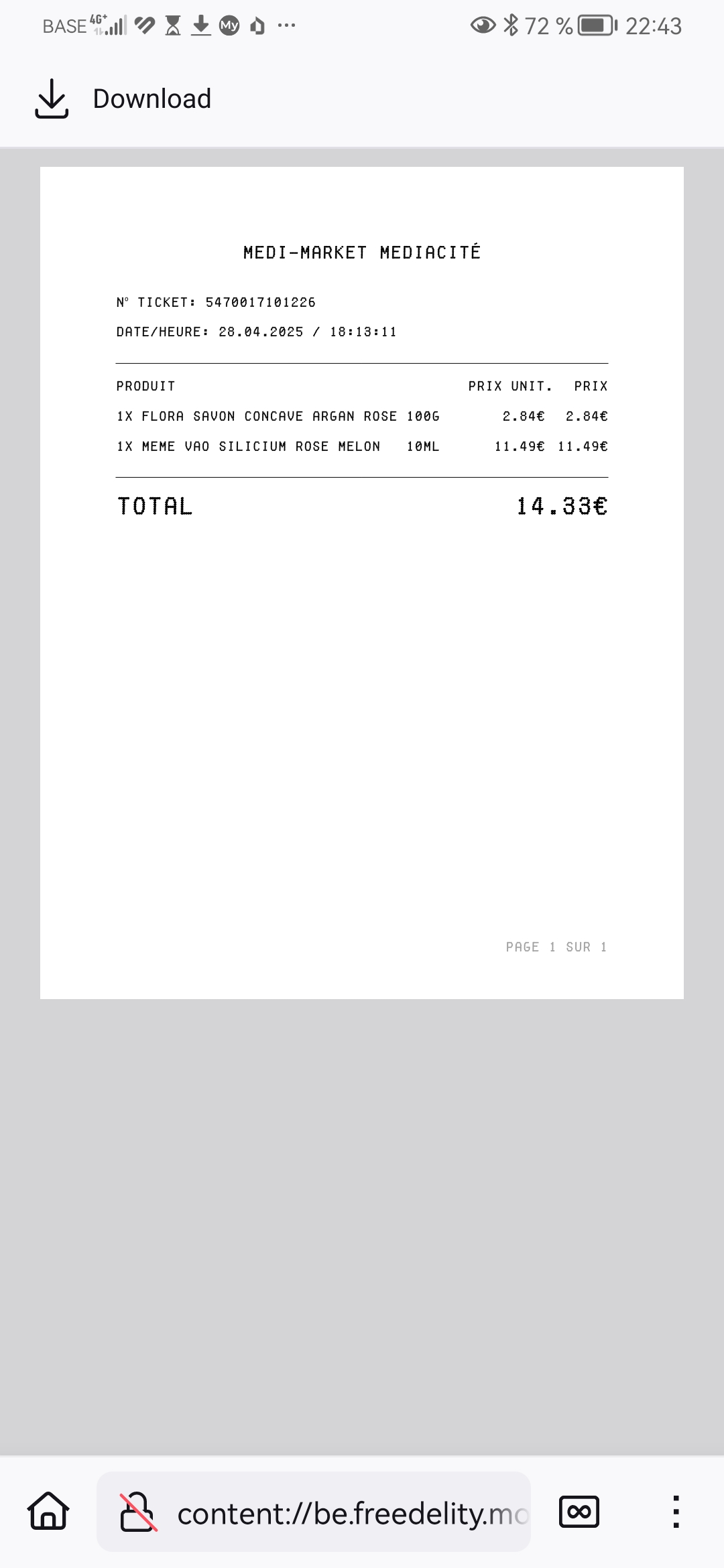Screen dimensions: 724x1568
Task: Tap the address bar showing content://be.freedelity
Action: point(352,1514)
